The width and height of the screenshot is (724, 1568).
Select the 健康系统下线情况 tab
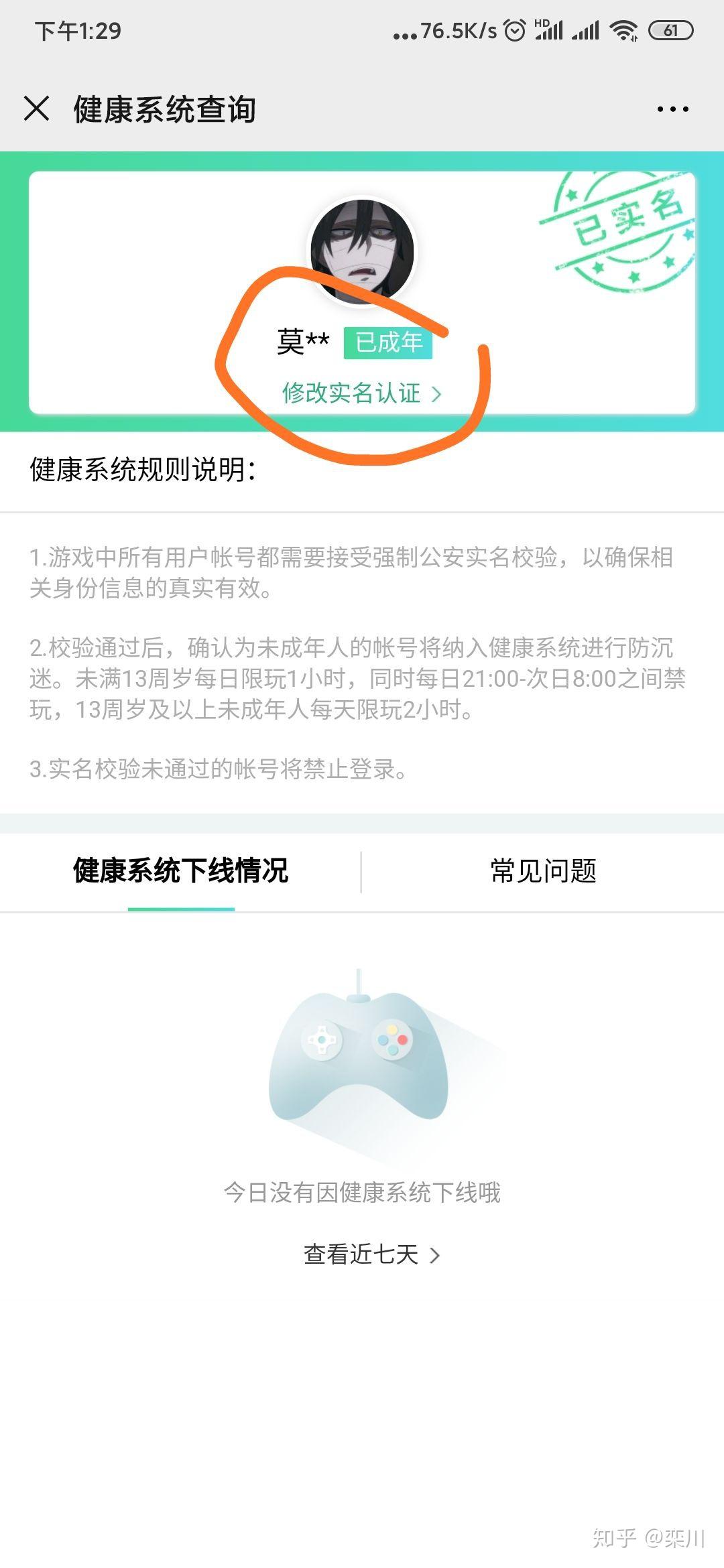[181, 871]
